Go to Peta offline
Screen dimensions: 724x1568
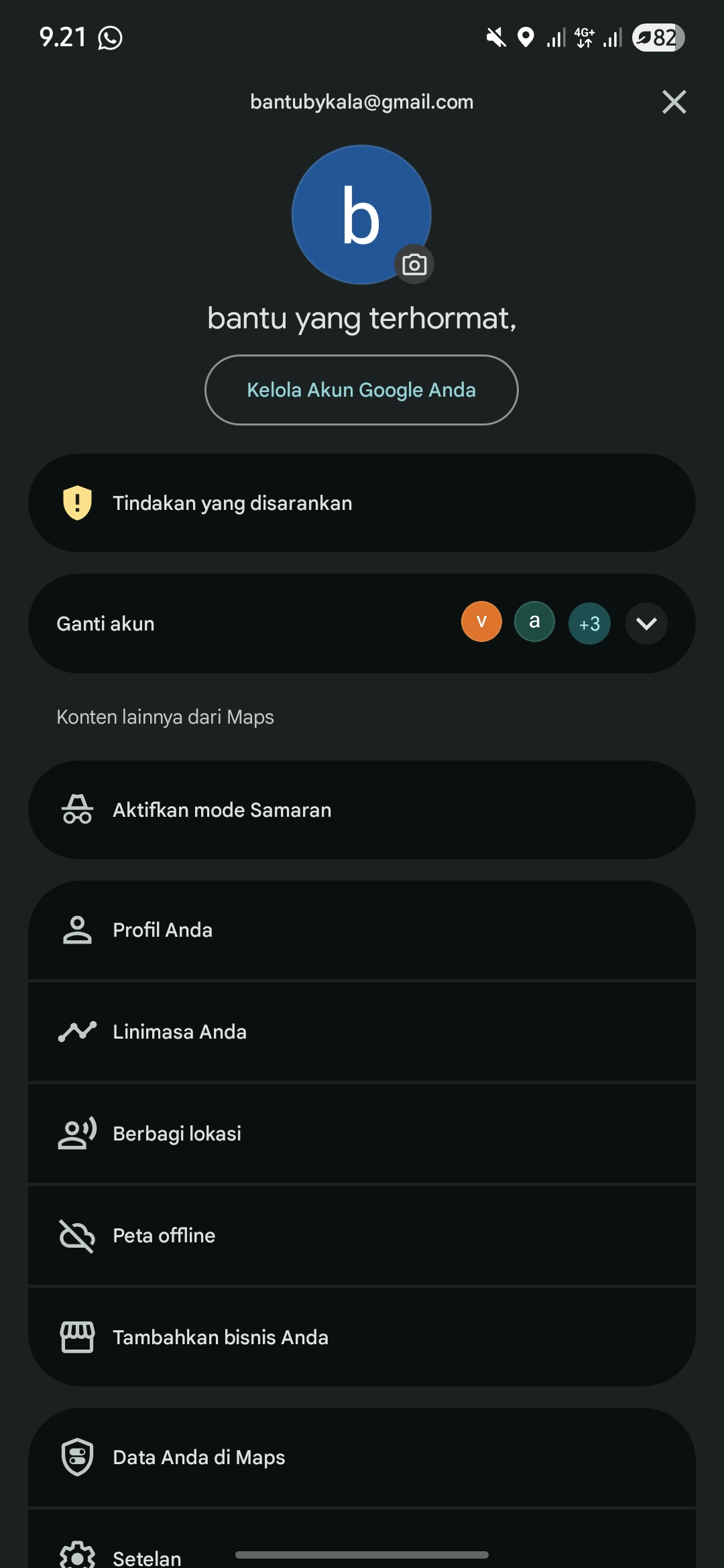click(x=361, y=1236)
